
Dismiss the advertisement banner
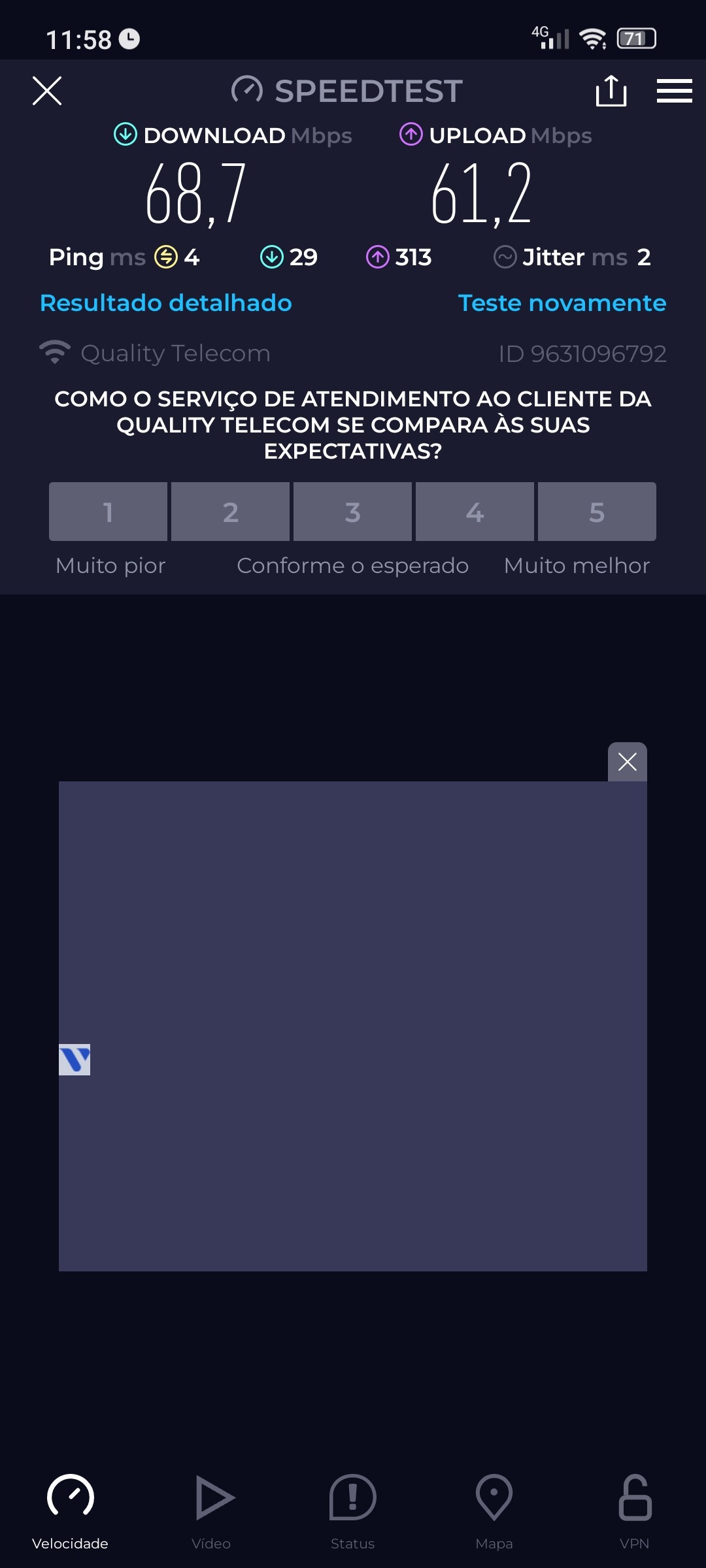628,762
